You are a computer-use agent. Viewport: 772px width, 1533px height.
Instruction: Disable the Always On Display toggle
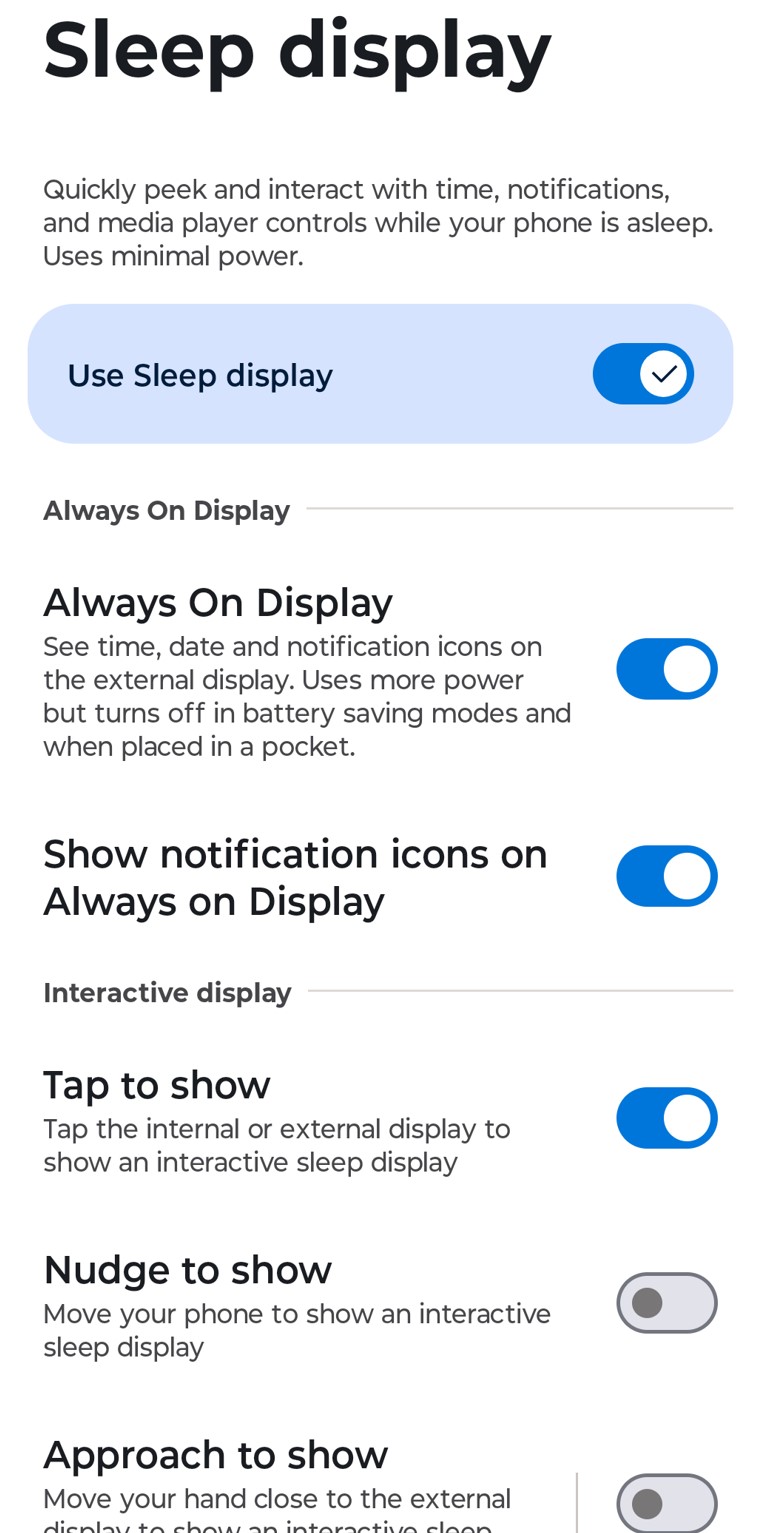(x=666, y=669)
